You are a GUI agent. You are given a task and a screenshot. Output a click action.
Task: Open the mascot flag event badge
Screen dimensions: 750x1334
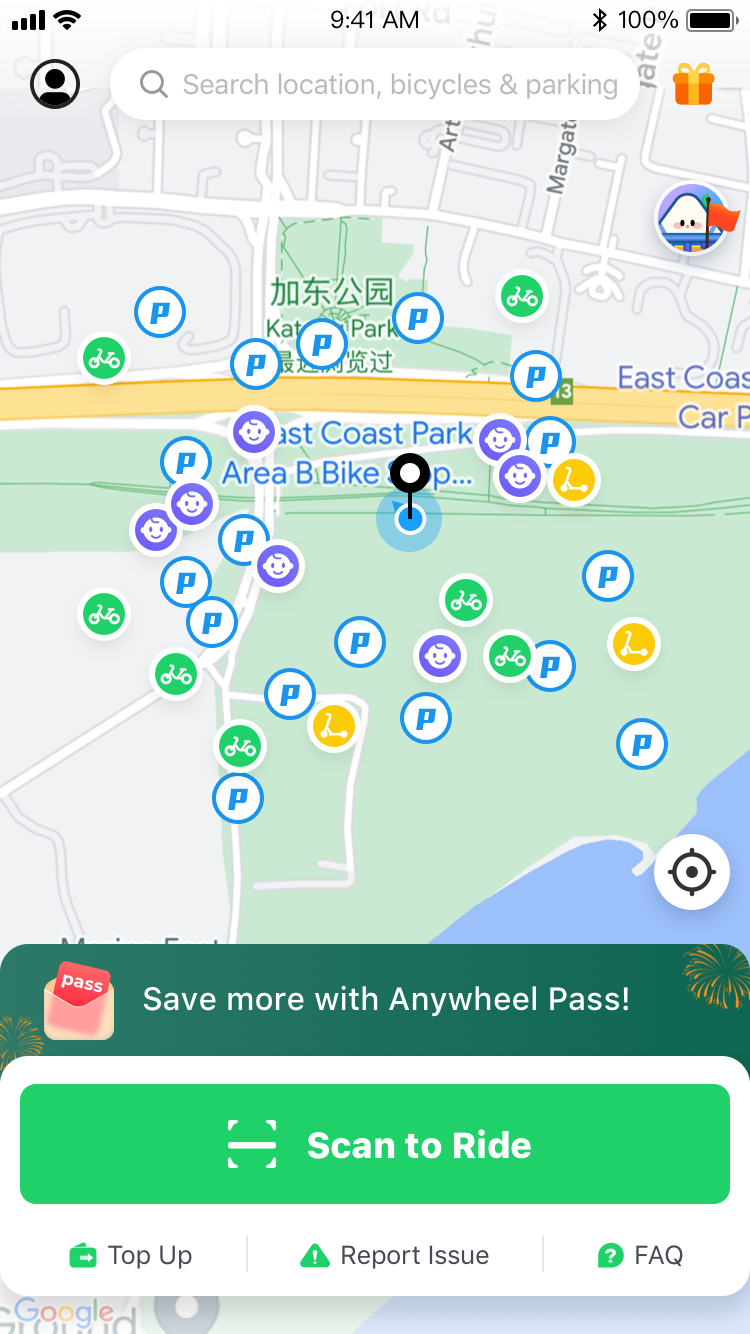695,218
